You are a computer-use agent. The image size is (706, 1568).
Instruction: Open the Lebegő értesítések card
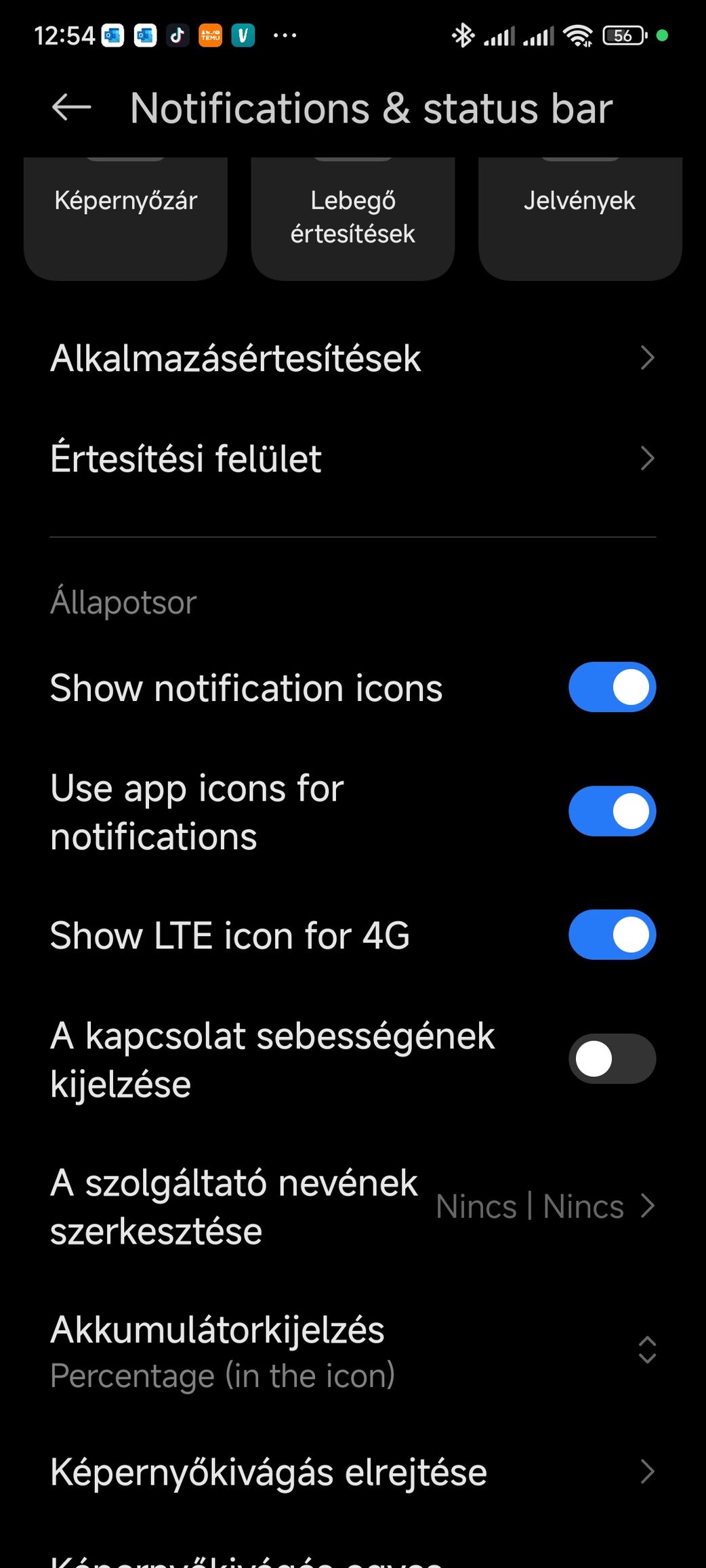[x=352, y=219]
